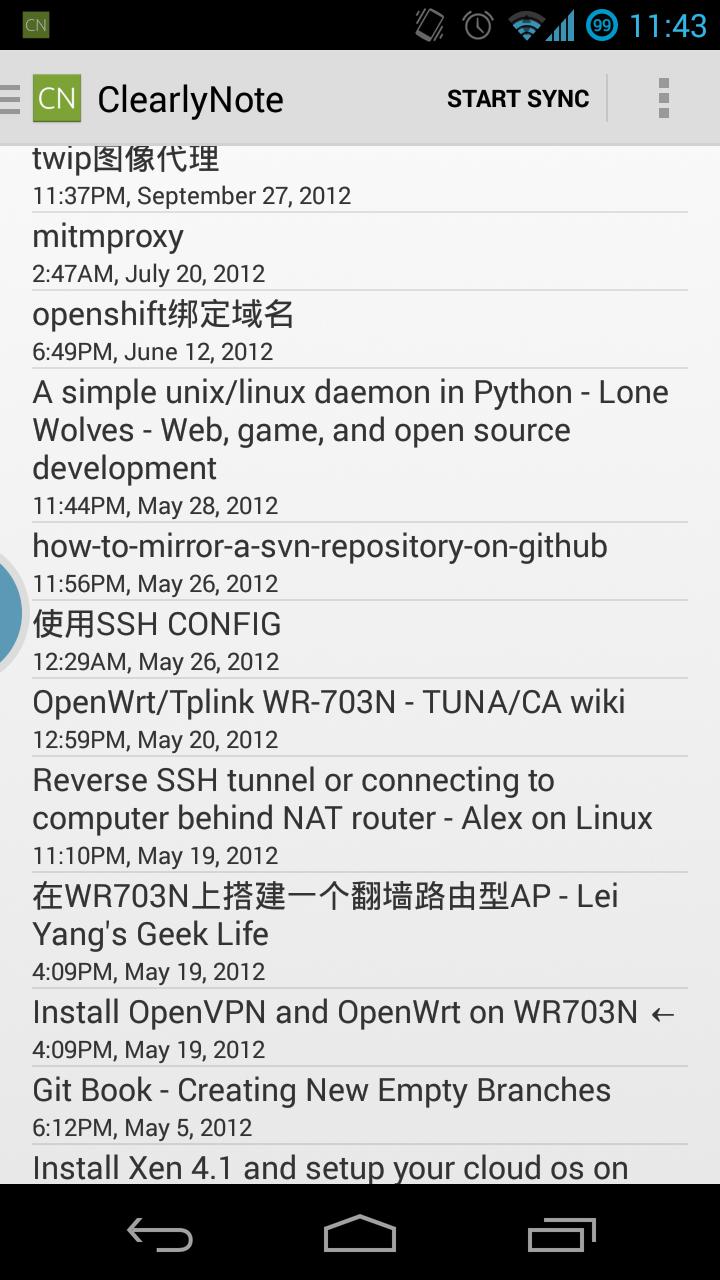Open the simple unix/linux daemon in Python note
The image size is (720, 1280).
359,445
